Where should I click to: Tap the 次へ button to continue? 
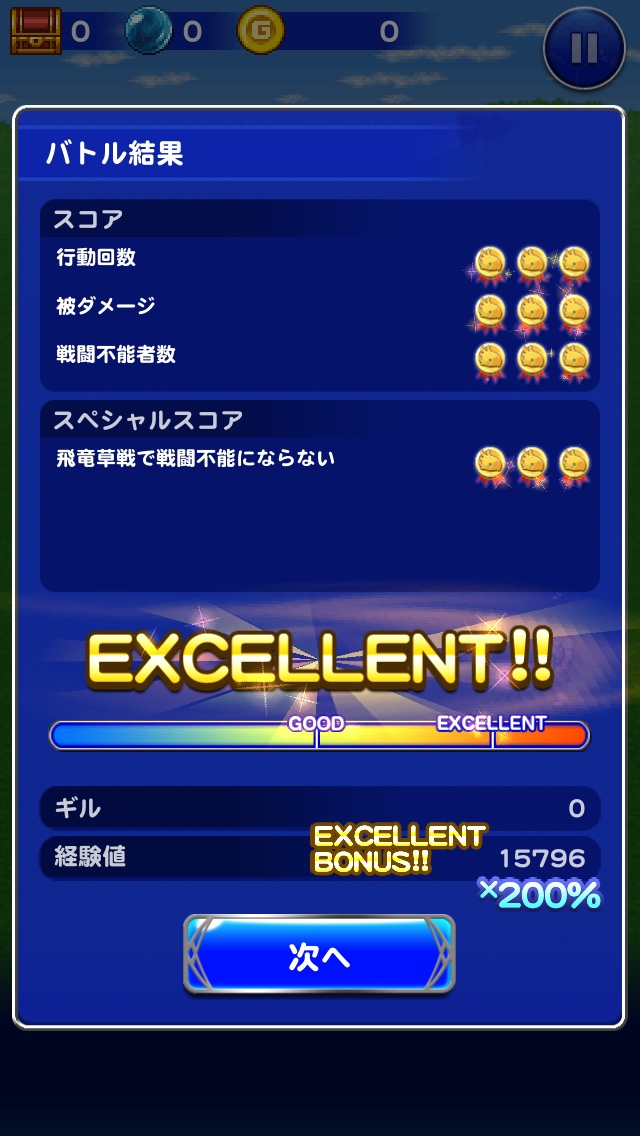[x=319, y=956]
